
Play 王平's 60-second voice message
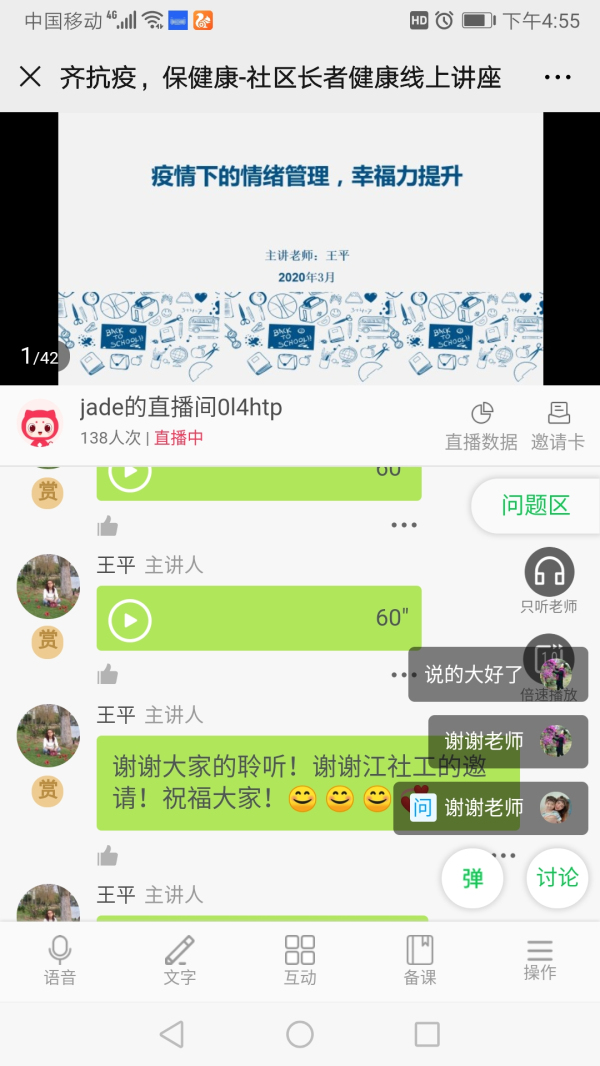(x=130, y=619)
